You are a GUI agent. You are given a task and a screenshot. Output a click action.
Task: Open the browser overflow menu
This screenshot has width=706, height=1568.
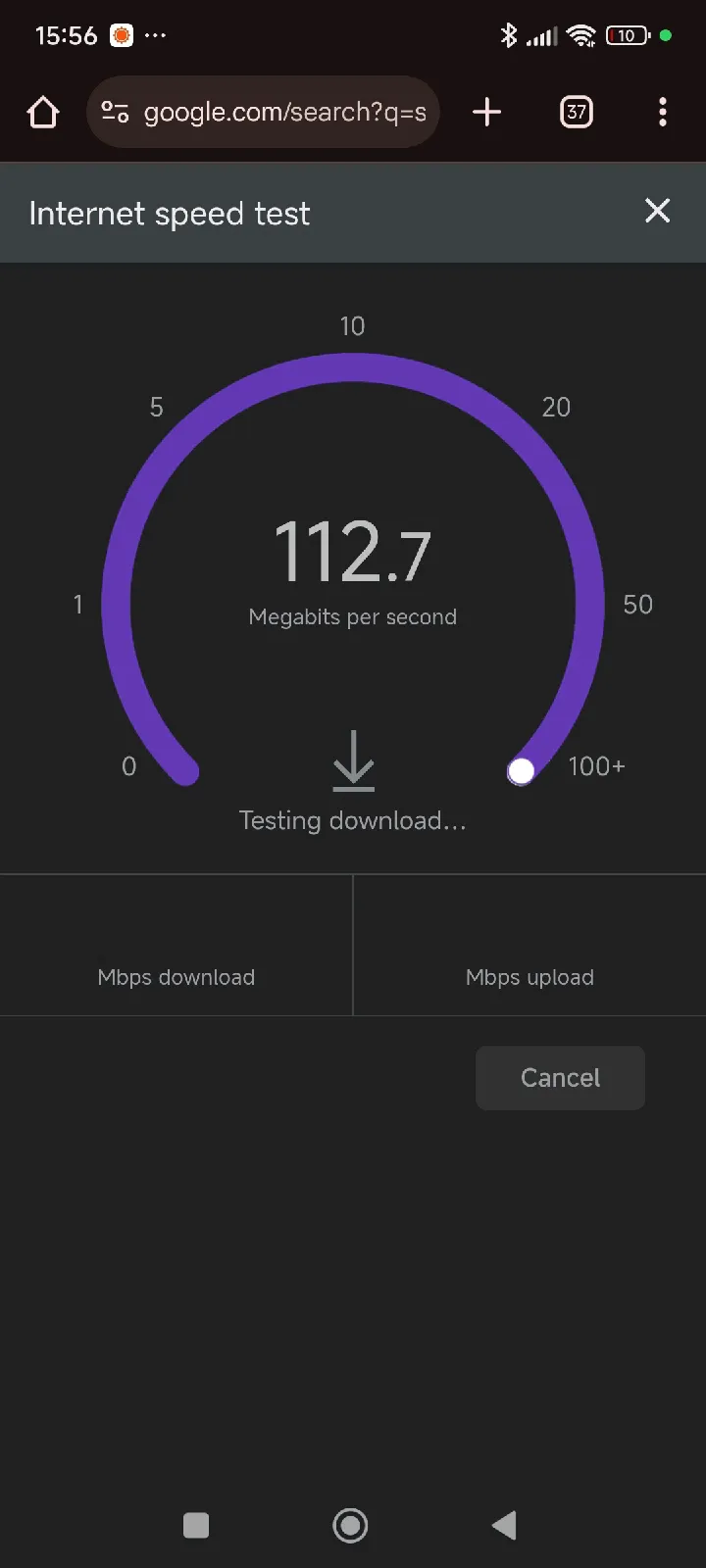663,113
